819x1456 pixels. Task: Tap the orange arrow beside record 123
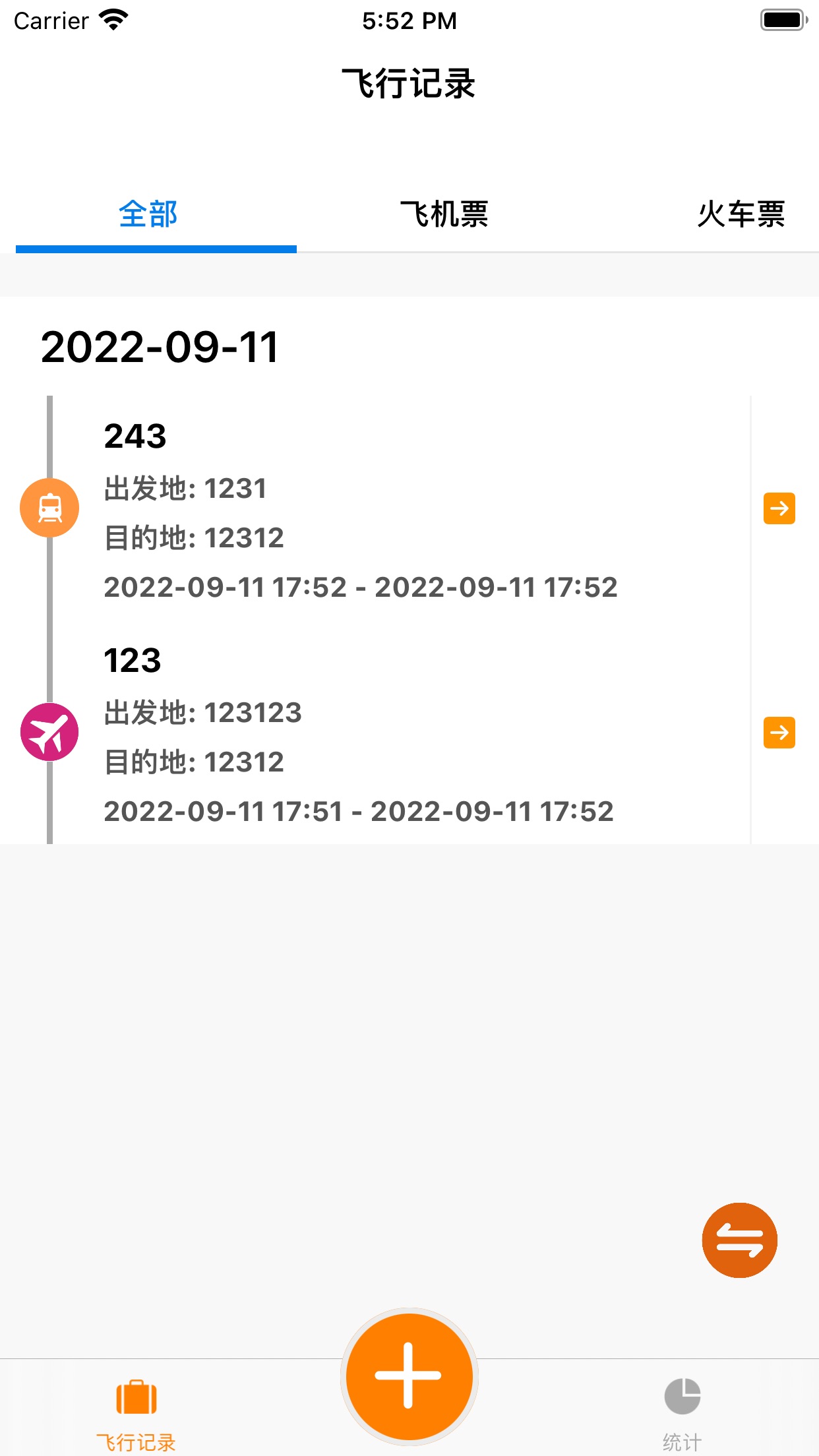tap(779, 733)
